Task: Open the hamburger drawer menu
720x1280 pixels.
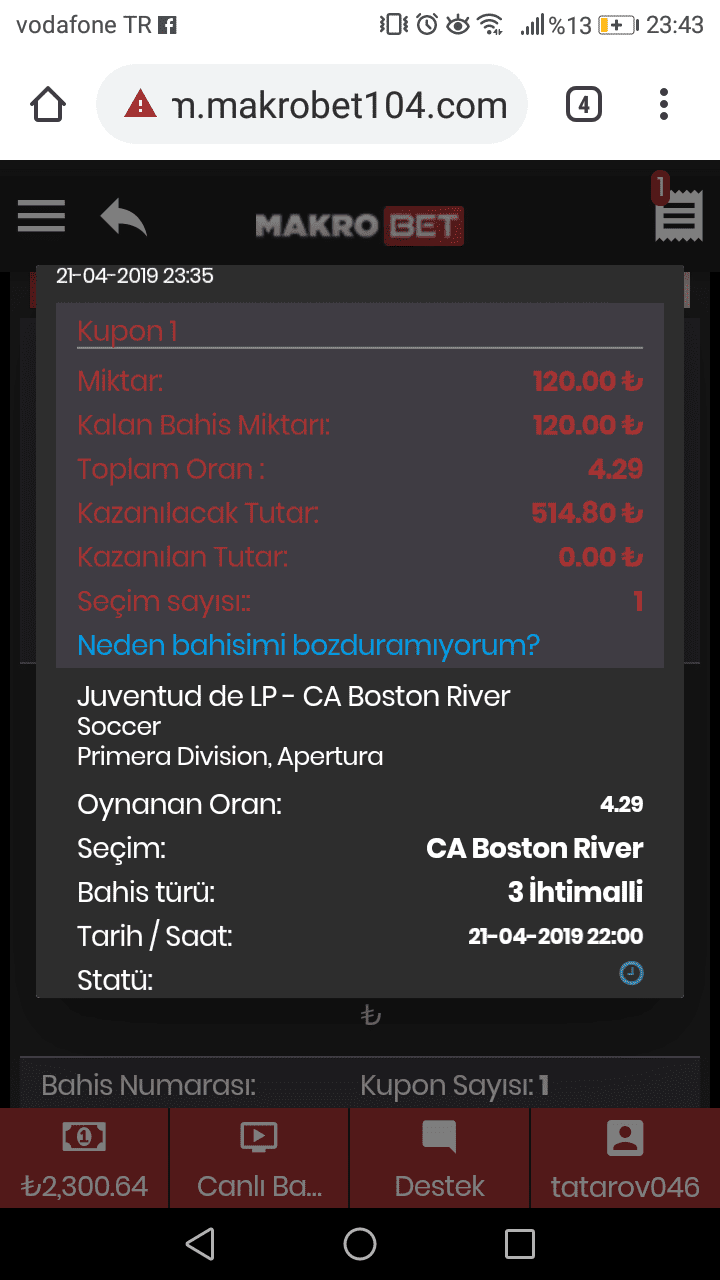Action: [42, 216]
